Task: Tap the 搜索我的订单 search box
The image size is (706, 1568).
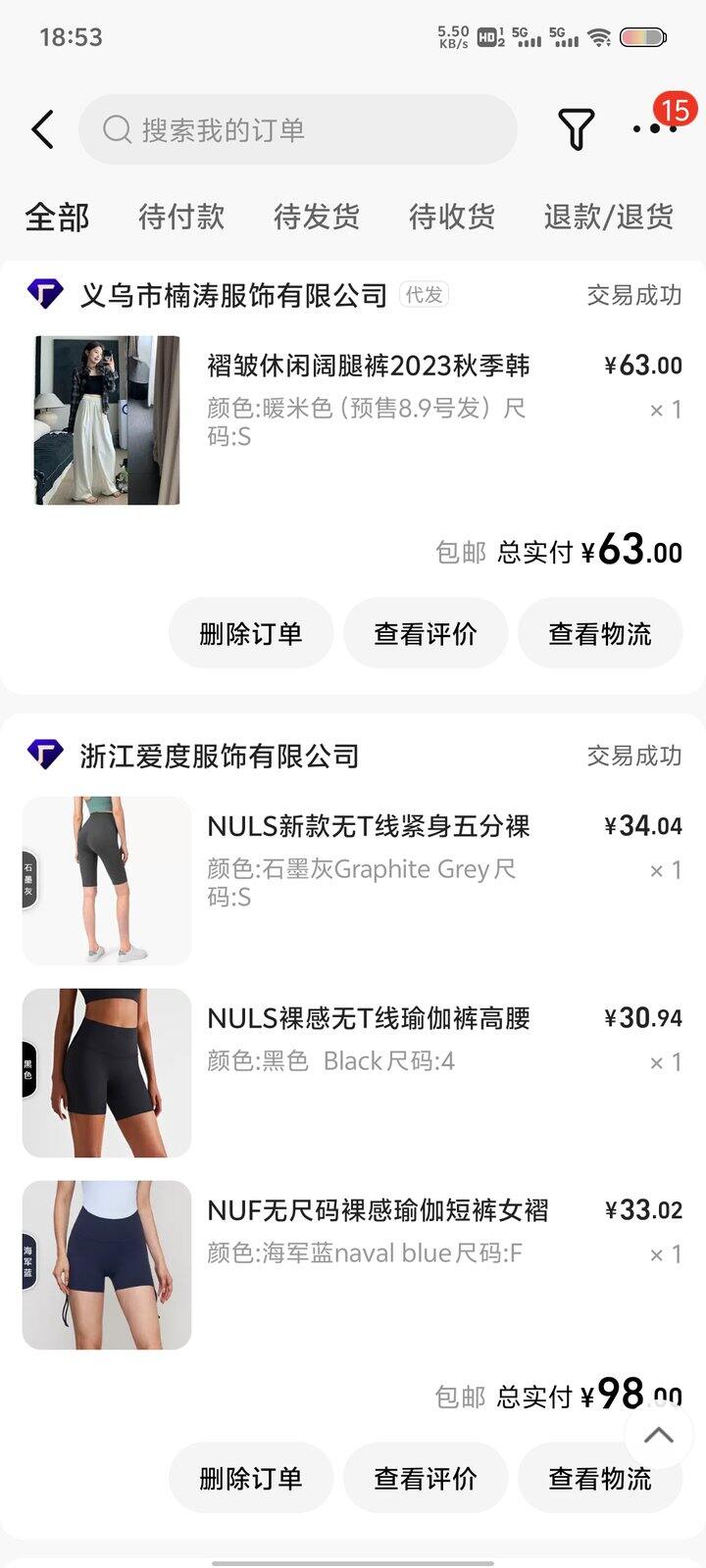Action: tap(297, 129)
